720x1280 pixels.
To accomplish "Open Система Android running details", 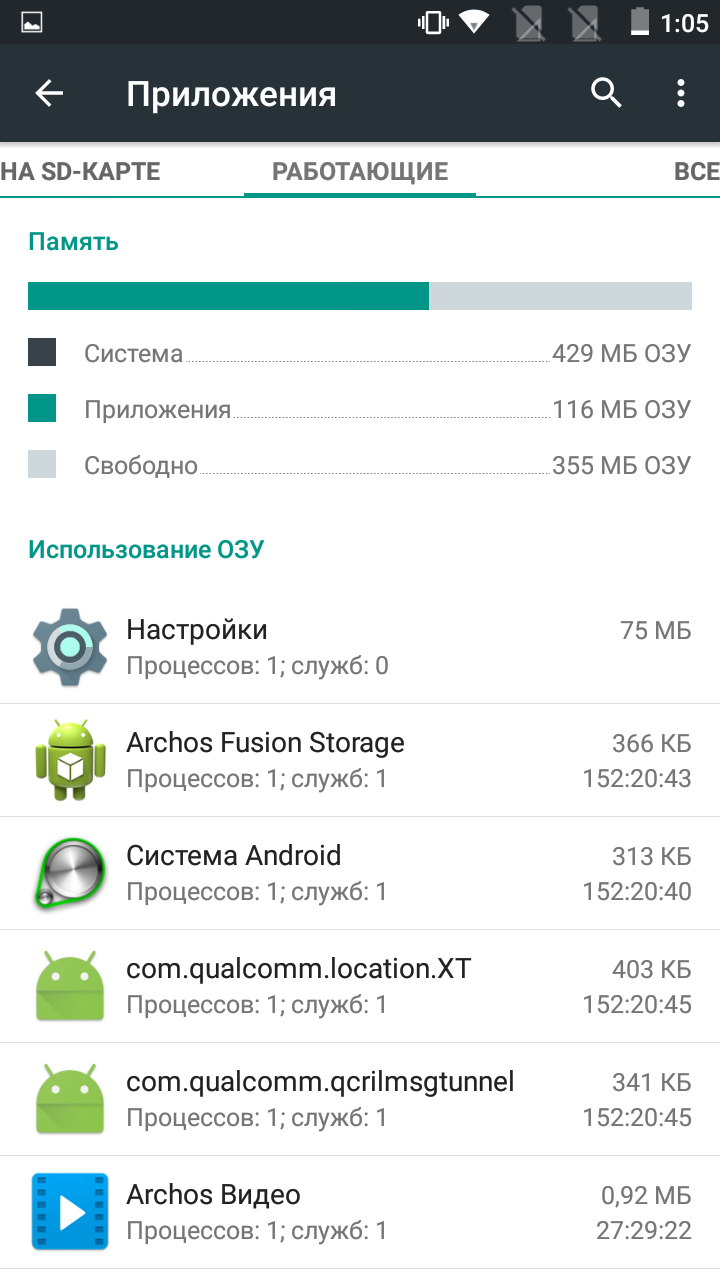I will [360, 873].
